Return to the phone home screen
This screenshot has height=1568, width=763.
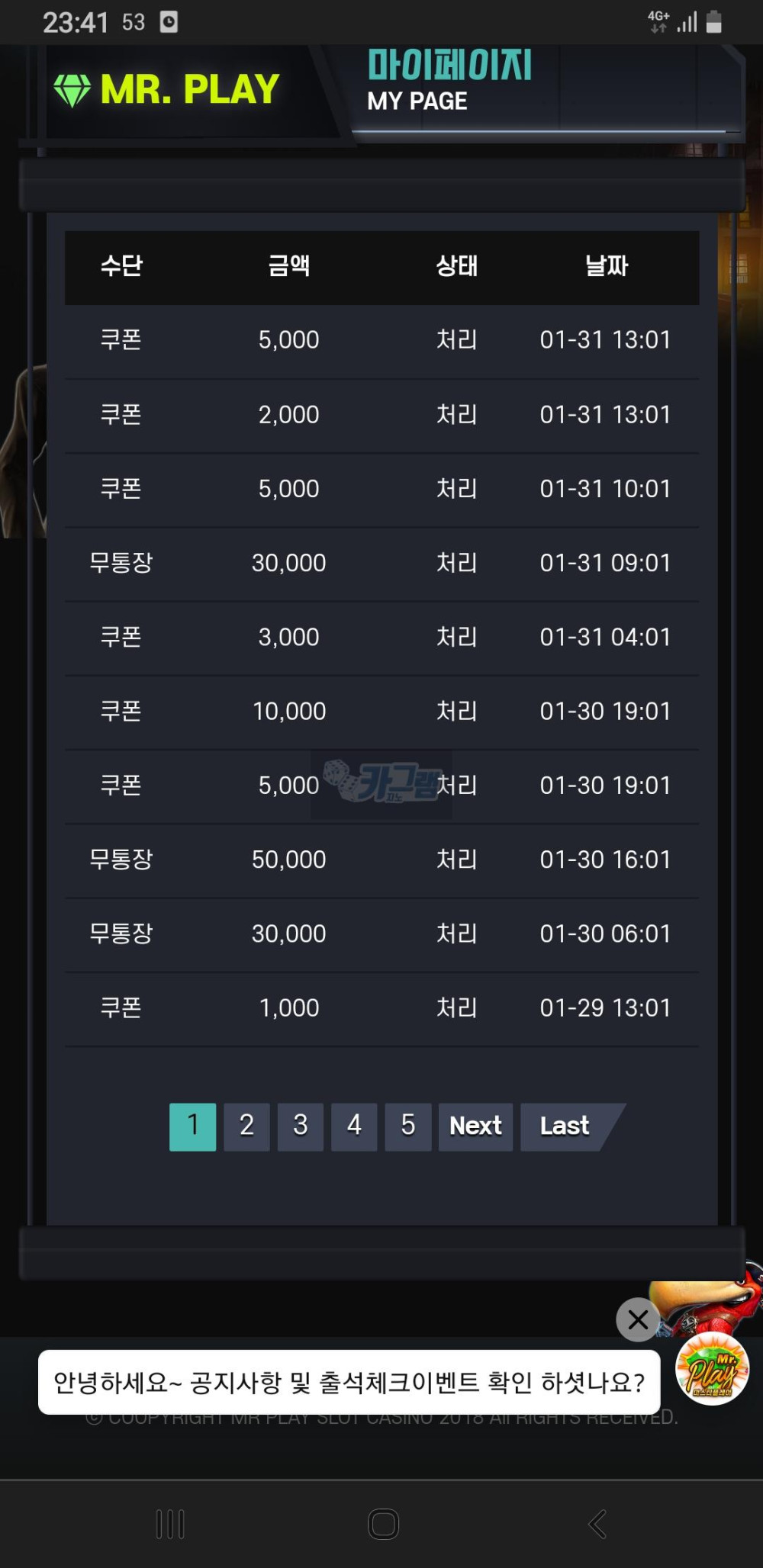pos(383,1524)
